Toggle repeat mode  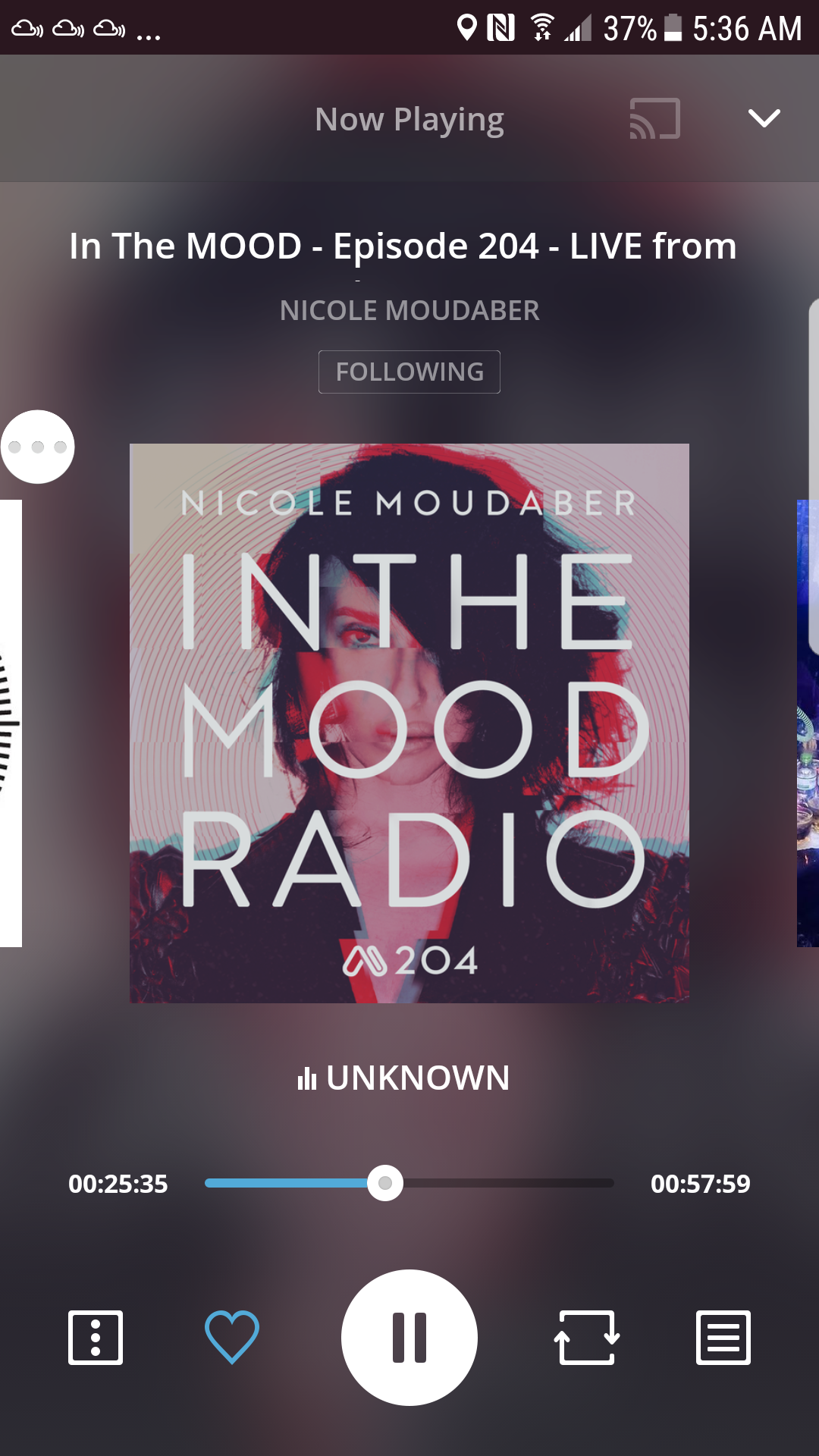587,1337
